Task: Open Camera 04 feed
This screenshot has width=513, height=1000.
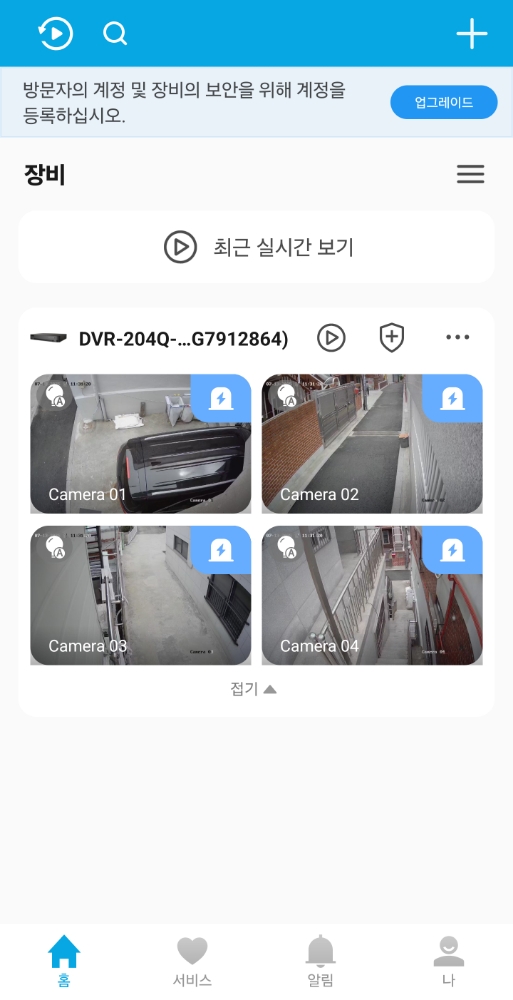Action: (372, 596)
